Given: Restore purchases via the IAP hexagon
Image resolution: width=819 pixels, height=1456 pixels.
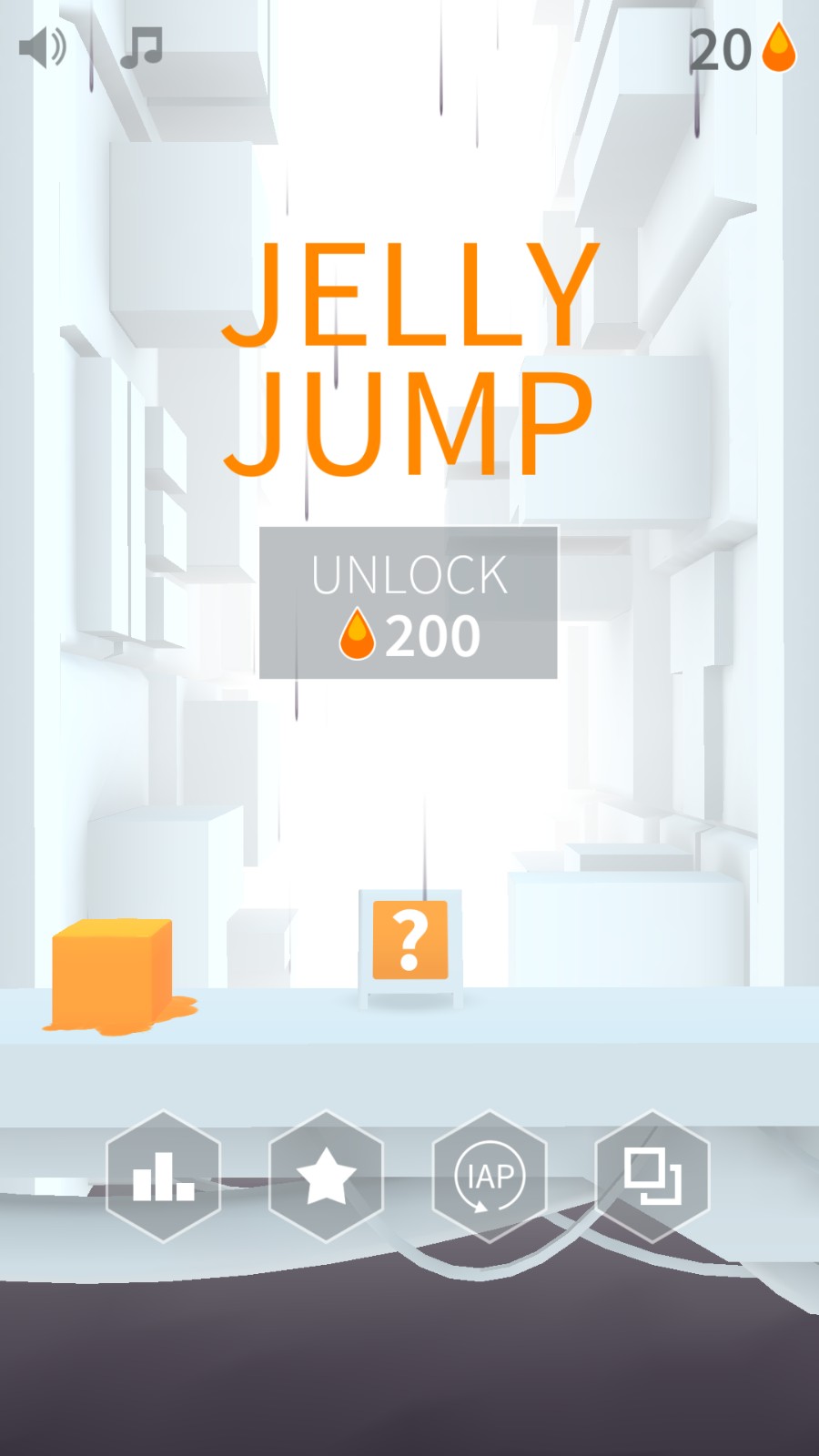Looking at the screenshot, I should [x=490, y=1176].
